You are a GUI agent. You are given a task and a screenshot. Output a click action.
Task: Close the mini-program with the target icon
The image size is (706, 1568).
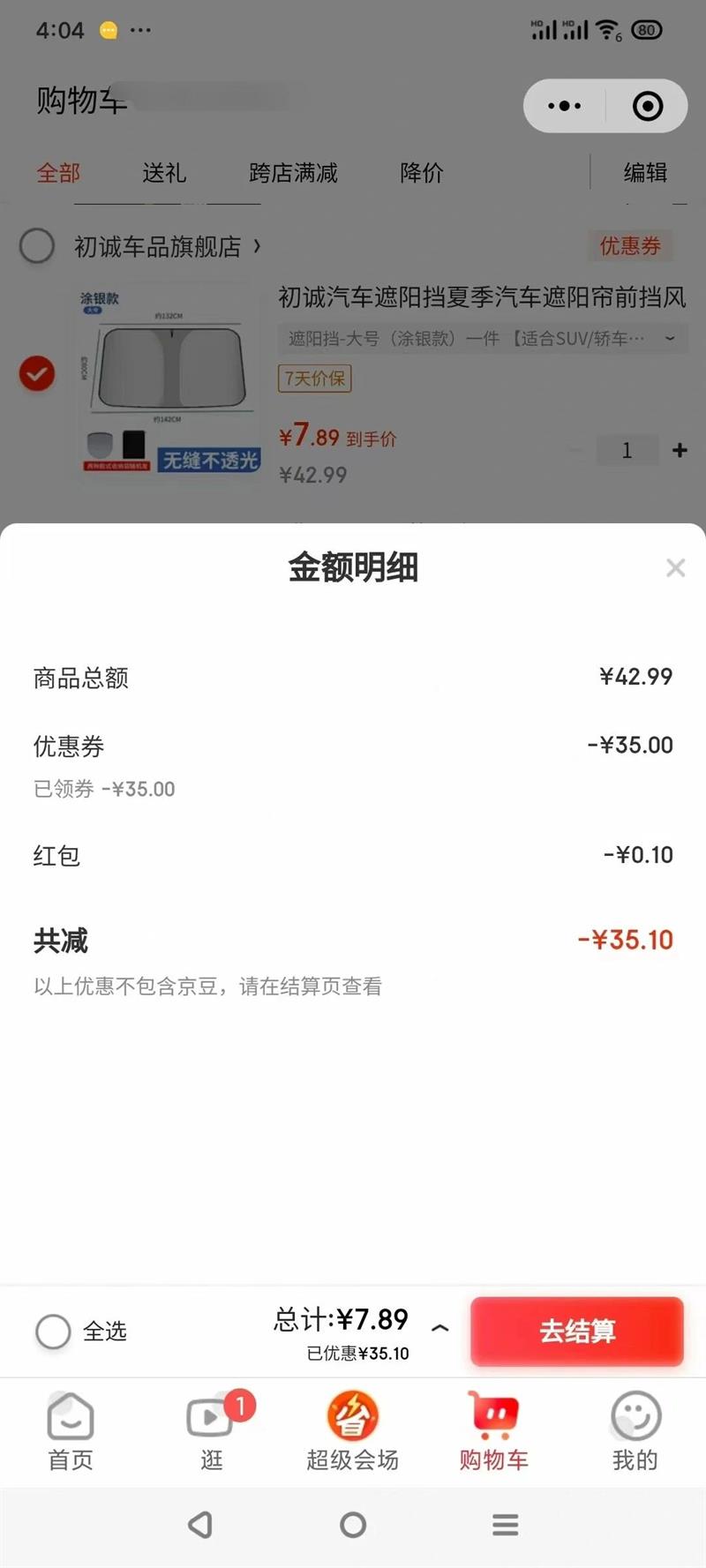(x=648, y=106)
